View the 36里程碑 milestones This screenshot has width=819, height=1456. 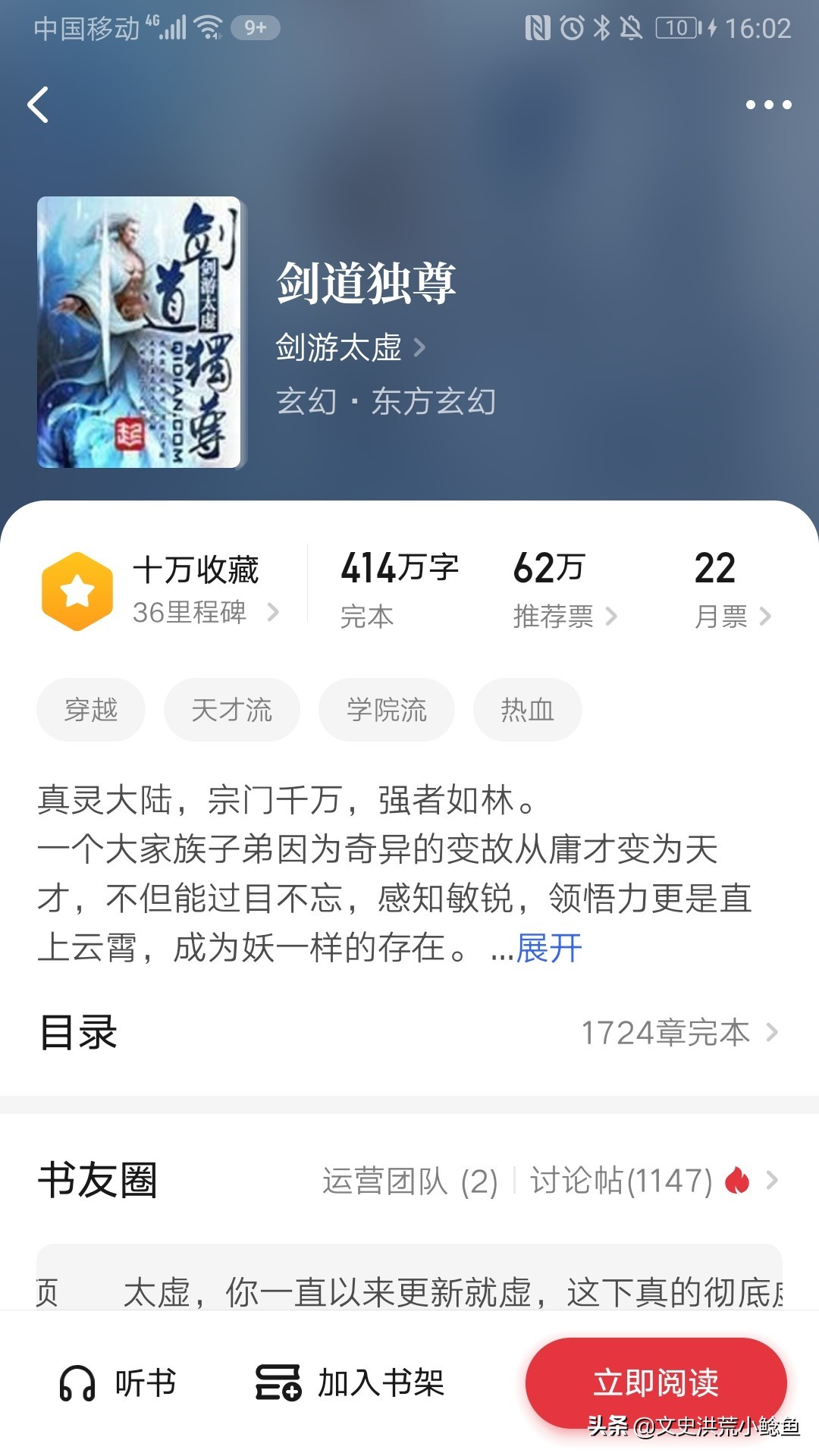[x=205, y=612]
